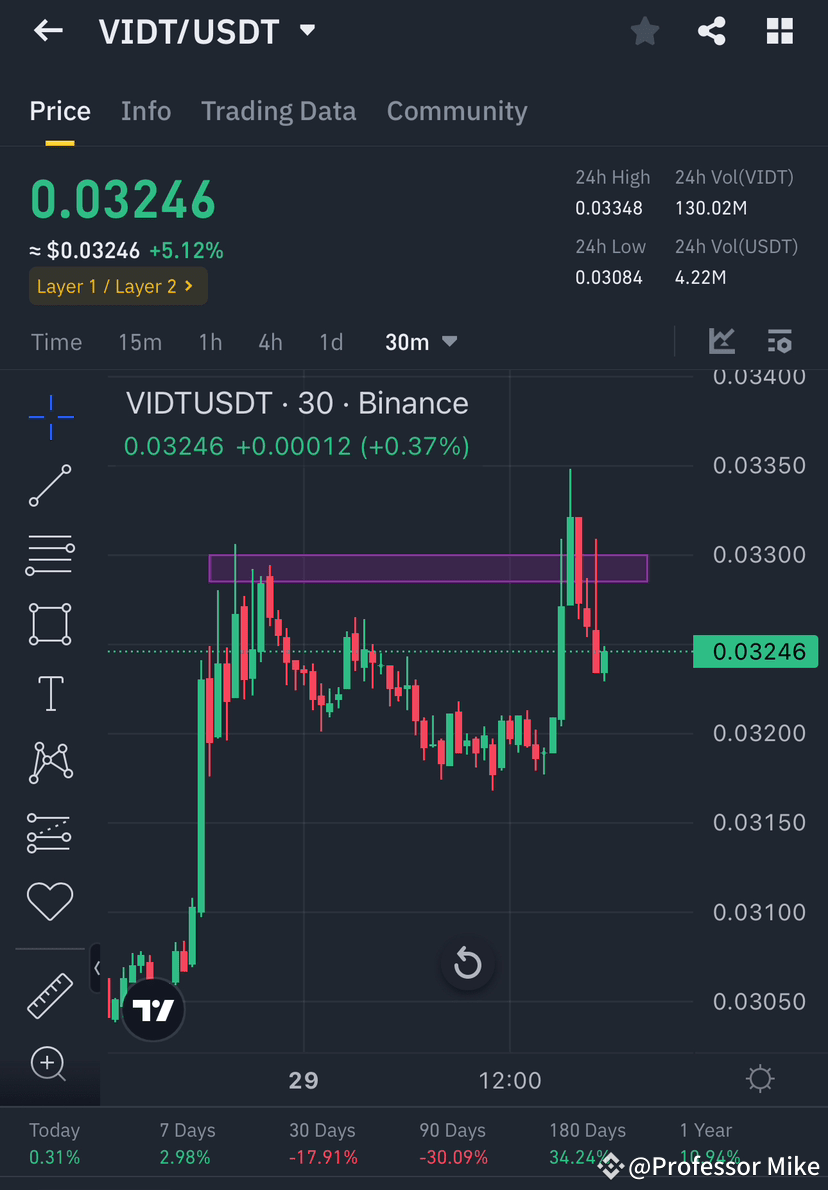The height and width of the screenshot is (1190, 828).
Task: Expand the 30m timeframe dropdown
Action: [420, 341]
